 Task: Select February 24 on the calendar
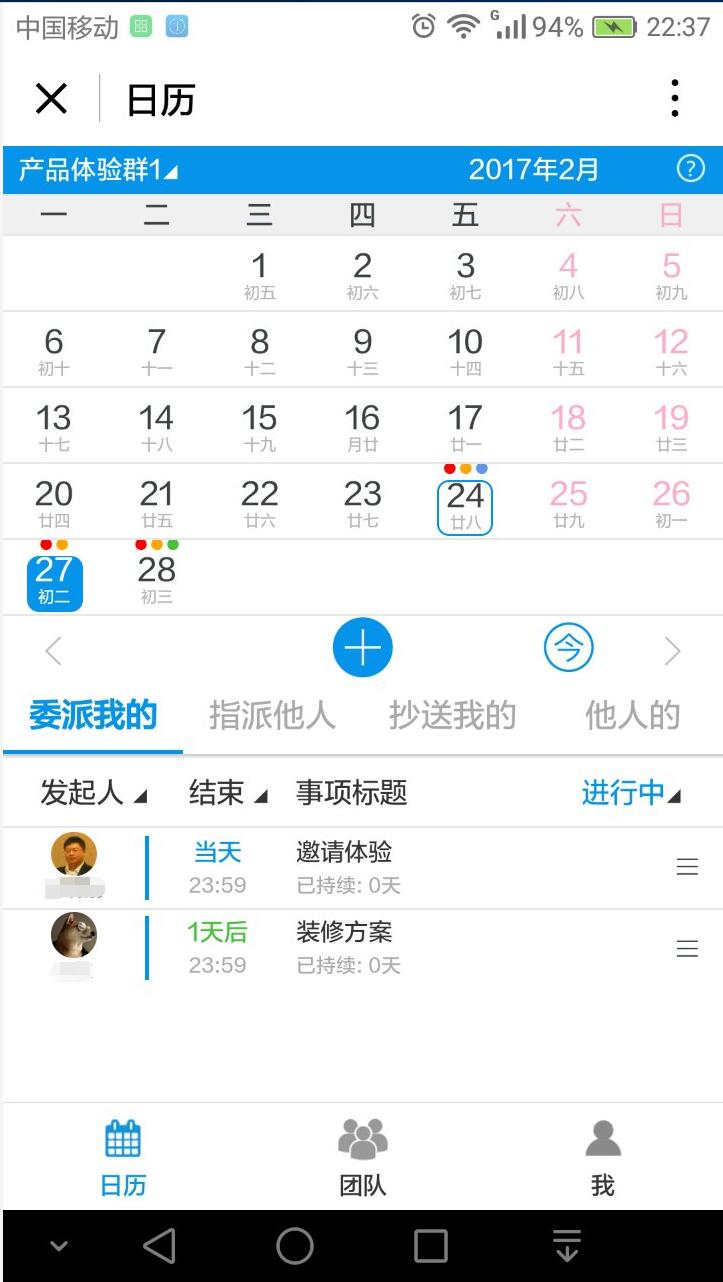(465, 507)
